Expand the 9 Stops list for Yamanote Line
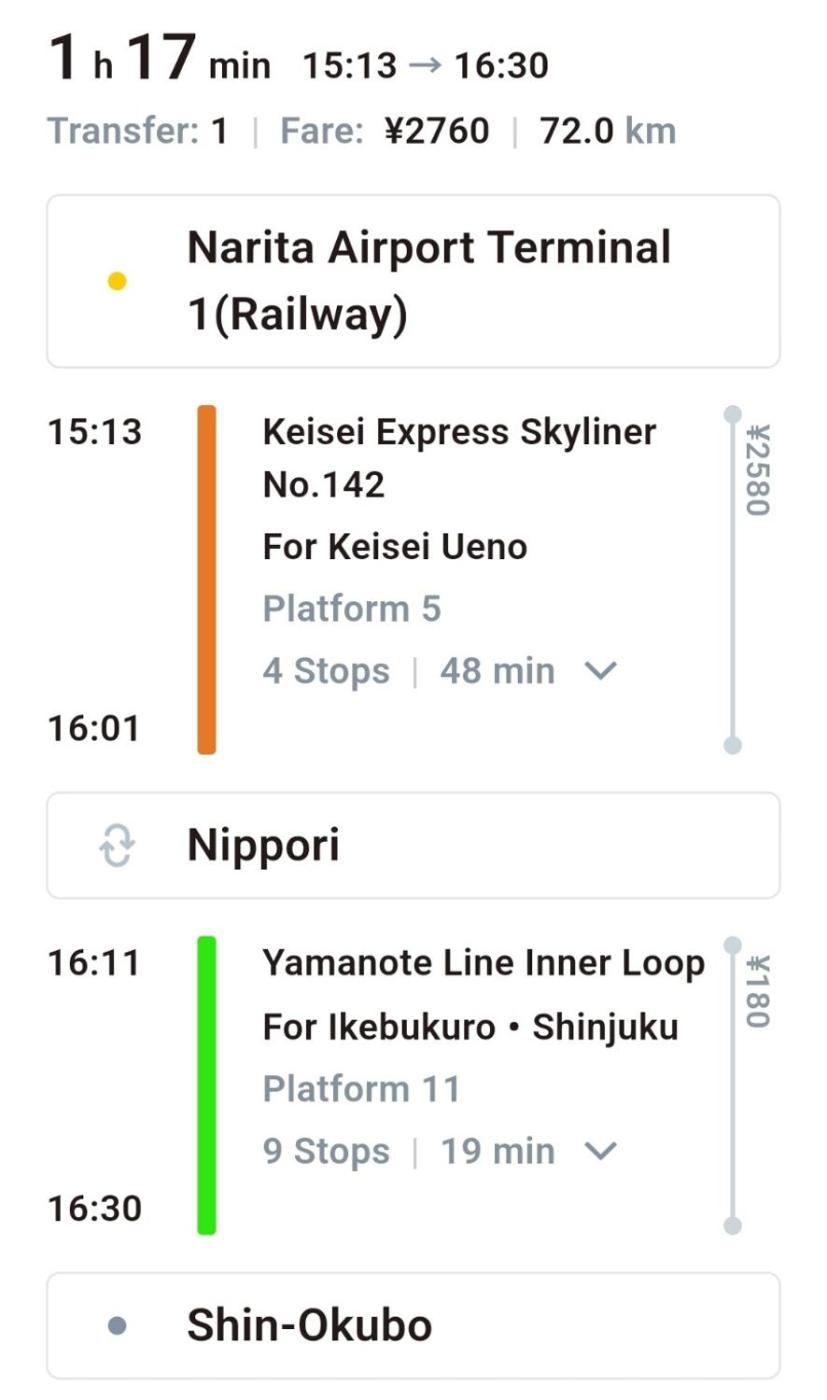 pyautogui.click(x=600, y=1151)
